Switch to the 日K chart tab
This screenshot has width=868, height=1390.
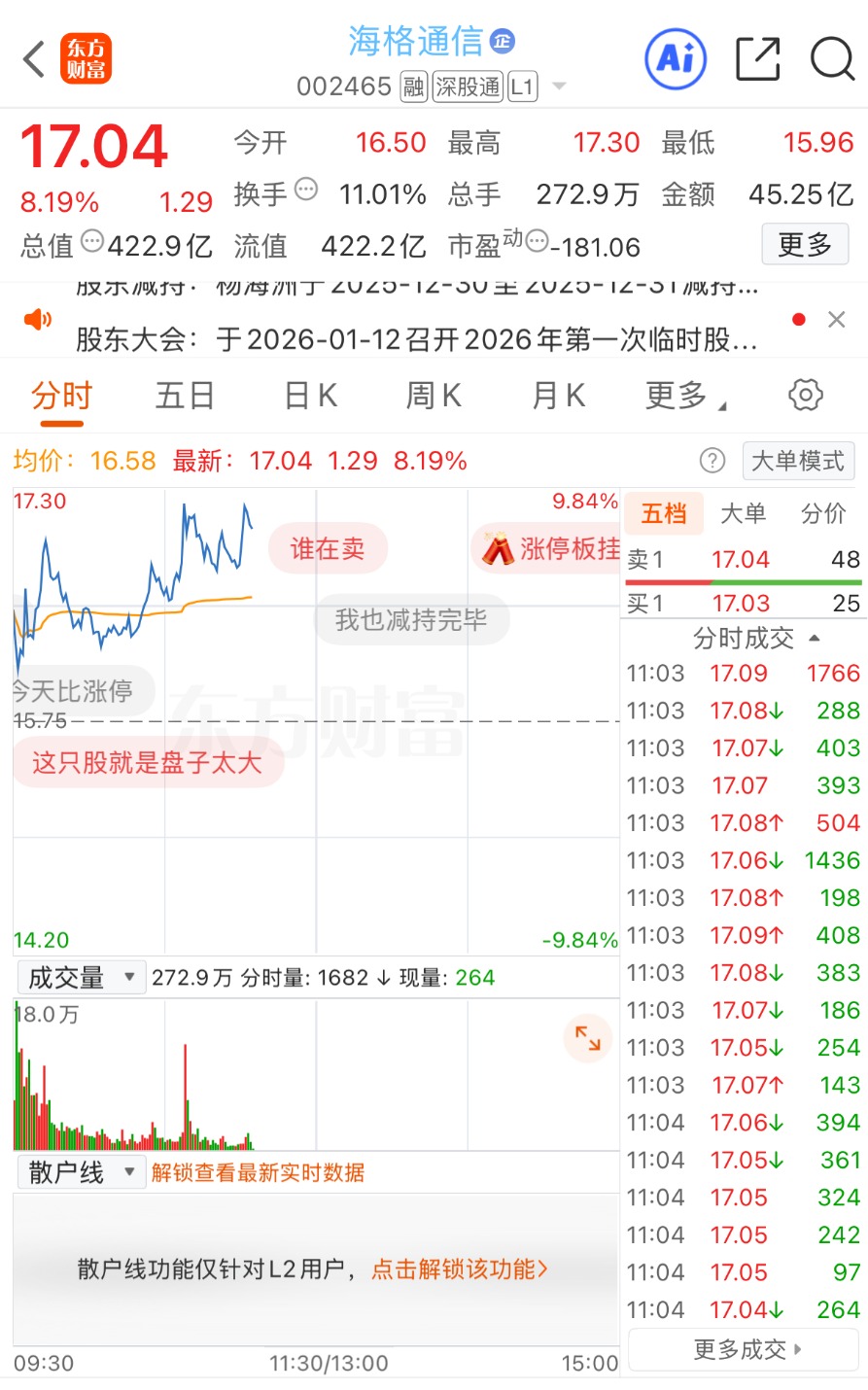click(x=311, y=396)
